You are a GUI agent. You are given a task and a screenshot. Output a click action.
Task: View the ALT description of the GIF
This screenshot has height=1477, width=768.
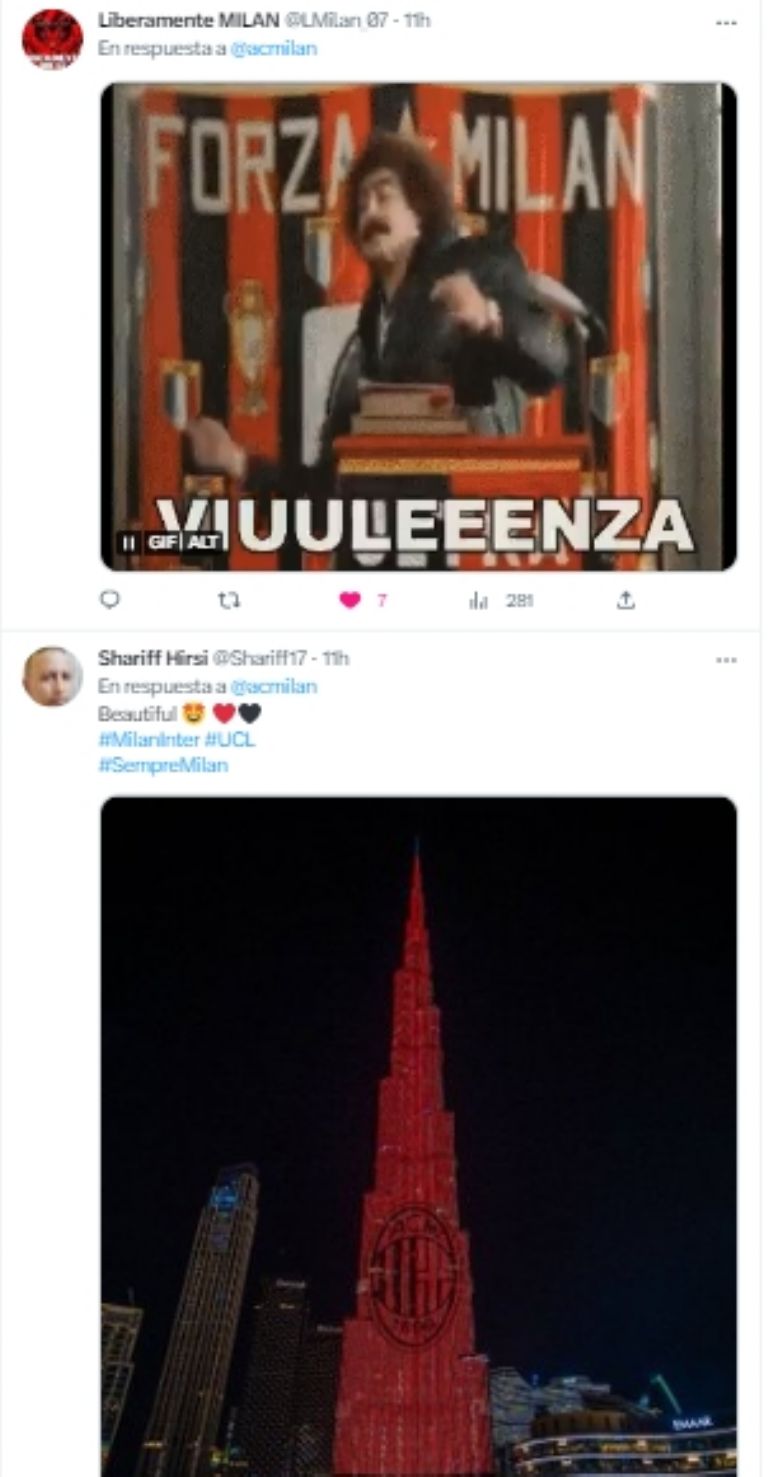click(x=203, y=542)
